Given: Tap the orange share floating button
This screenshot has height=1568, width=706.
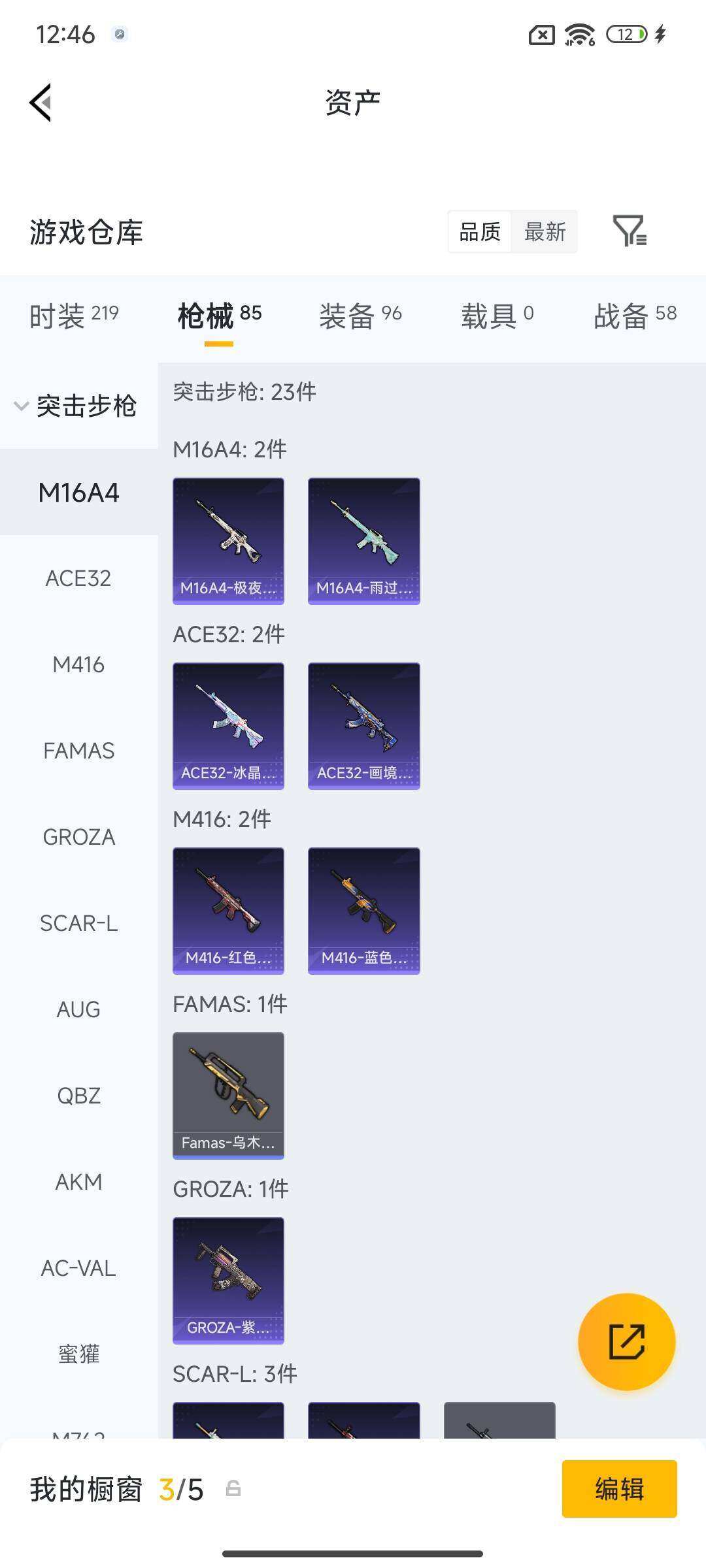Looking at the screenshot, I should (x=626, y=1341).
